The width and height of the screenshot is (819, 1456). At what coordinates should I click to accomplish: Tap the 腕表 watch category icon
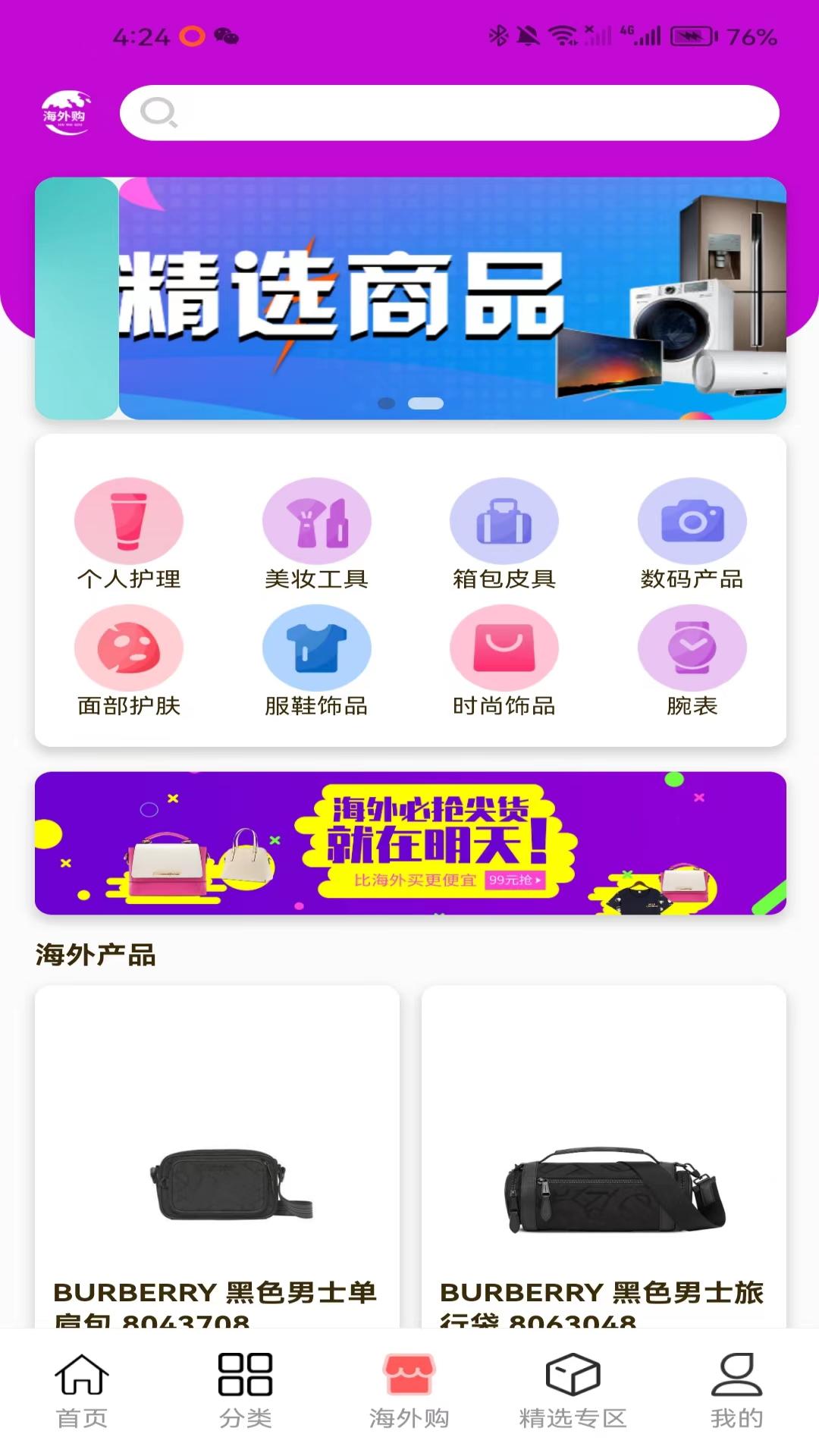pos(692,648)
